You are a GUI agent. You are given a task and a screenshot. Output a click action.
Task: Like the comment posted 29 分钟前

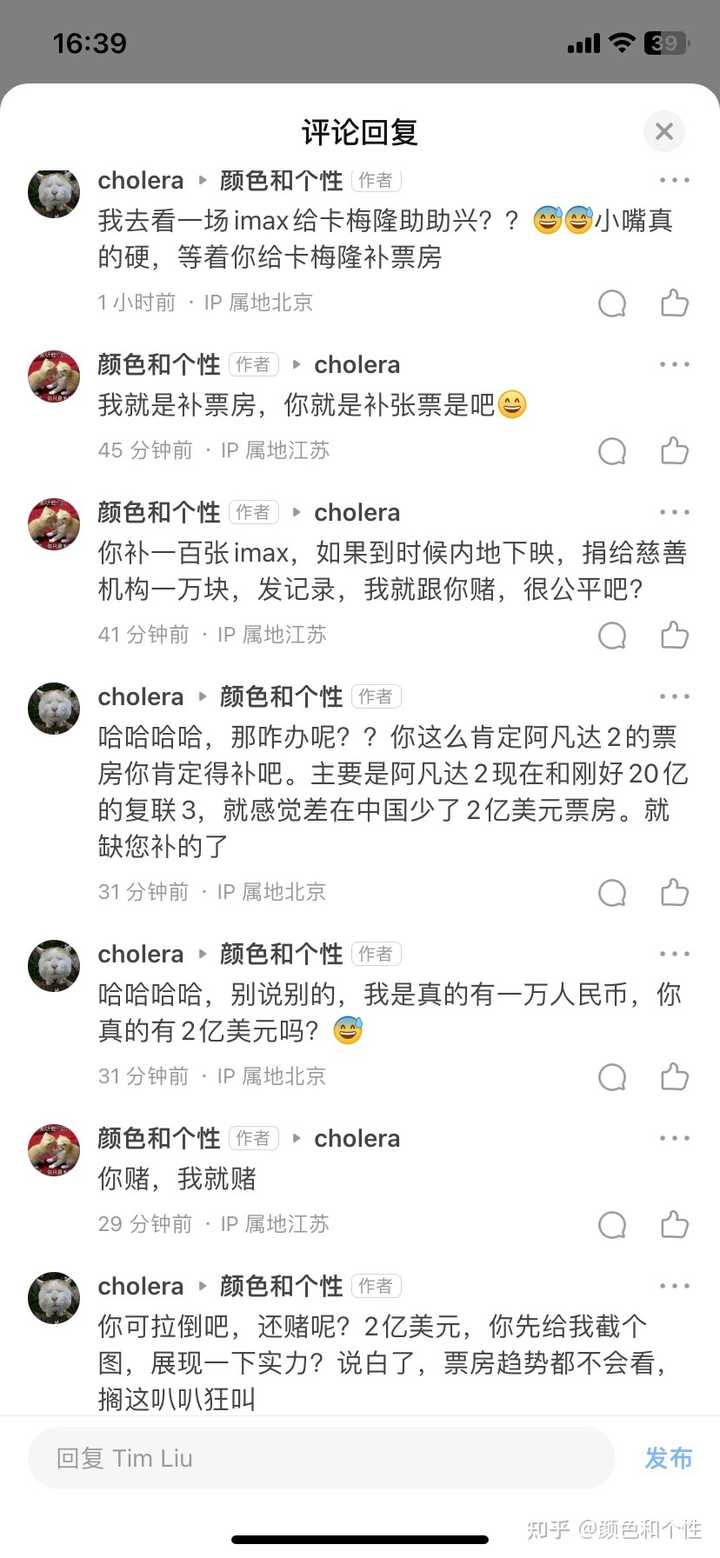coord(675,1224)
